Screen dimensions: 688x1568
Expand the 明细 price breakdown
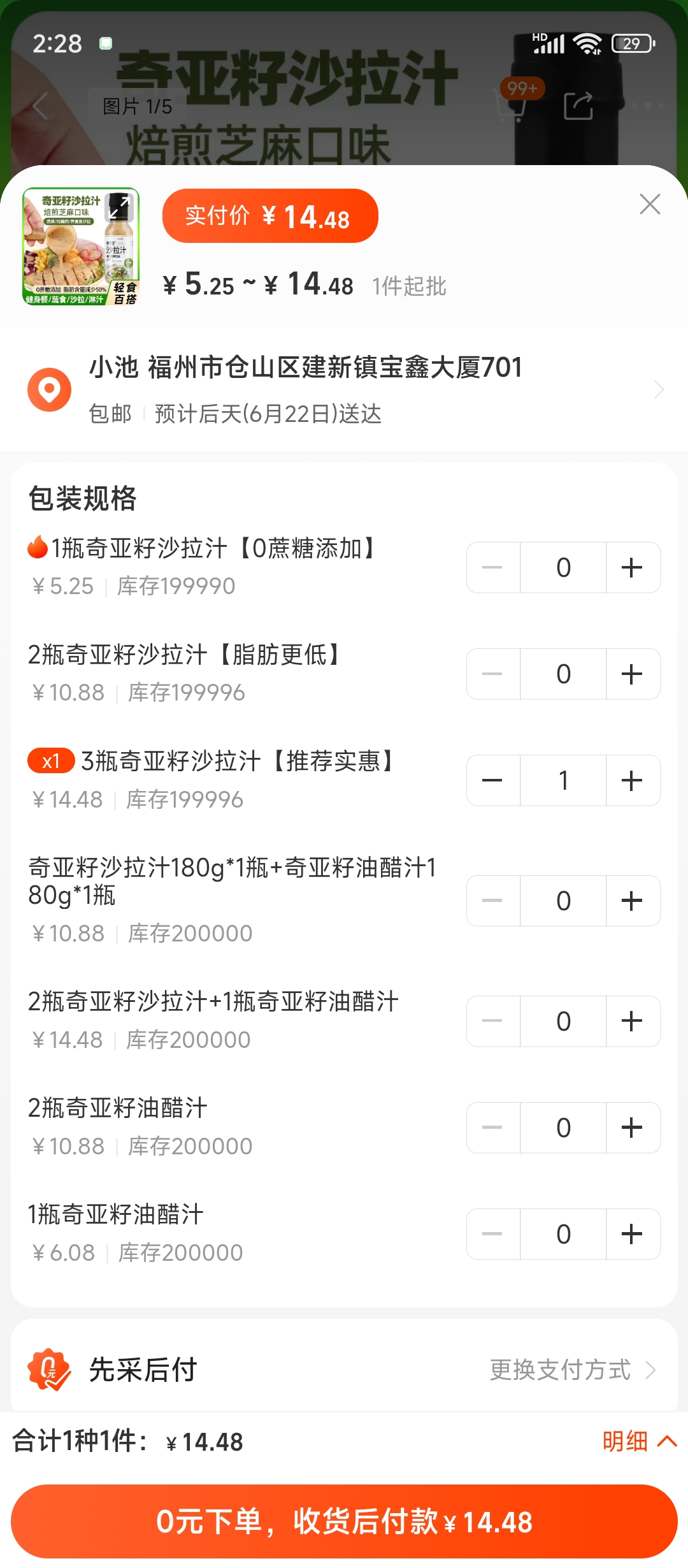[x=639, y=1441]
